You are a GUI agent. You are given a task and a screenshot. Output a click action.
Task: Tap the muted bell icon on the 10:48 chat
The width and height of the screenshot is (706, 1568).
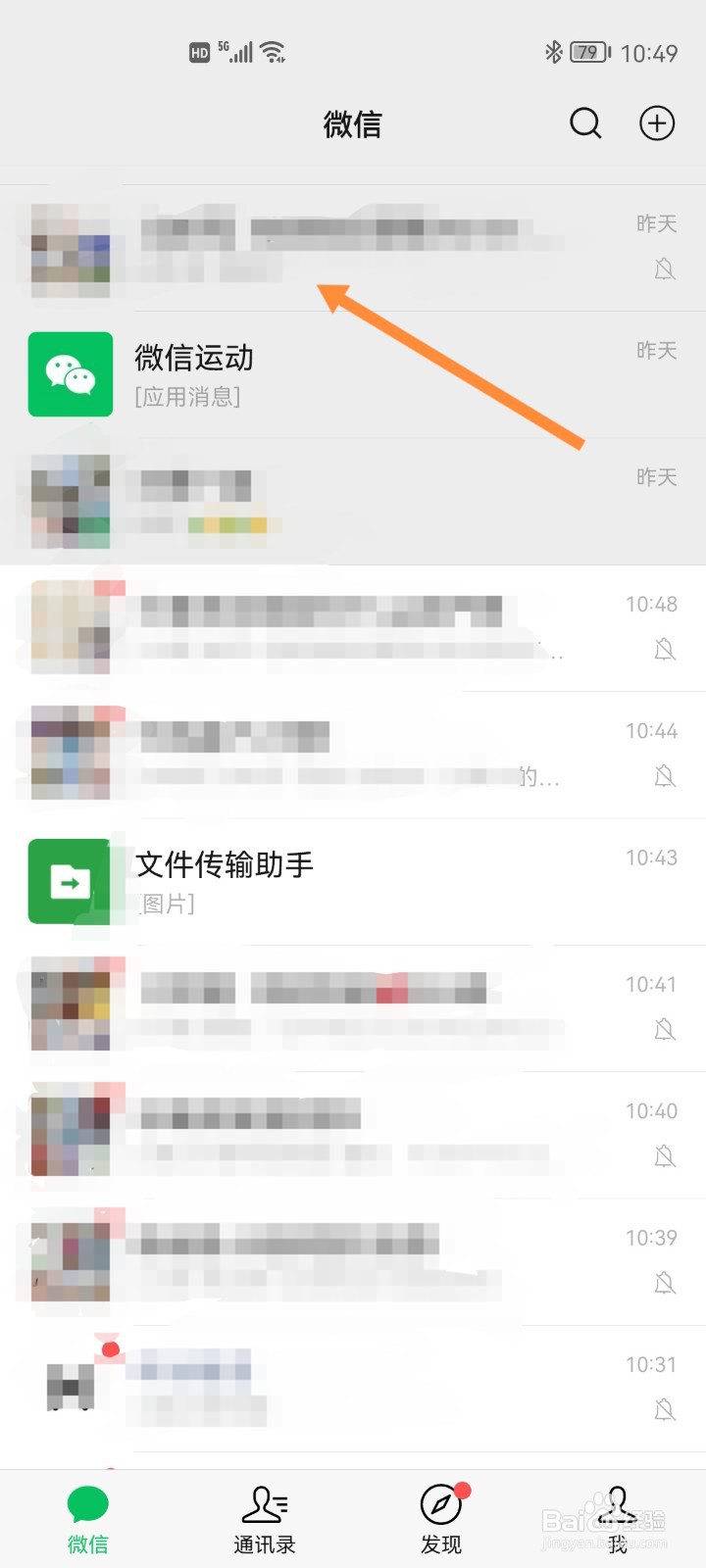(667, 650)
